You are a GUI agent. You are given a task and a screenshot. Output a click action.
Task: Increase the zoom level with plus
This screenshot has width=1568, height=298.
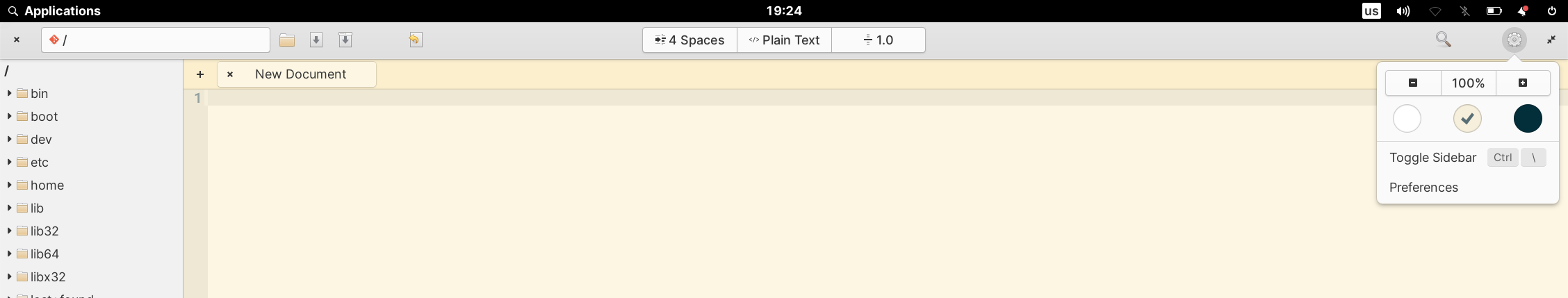1523,83
